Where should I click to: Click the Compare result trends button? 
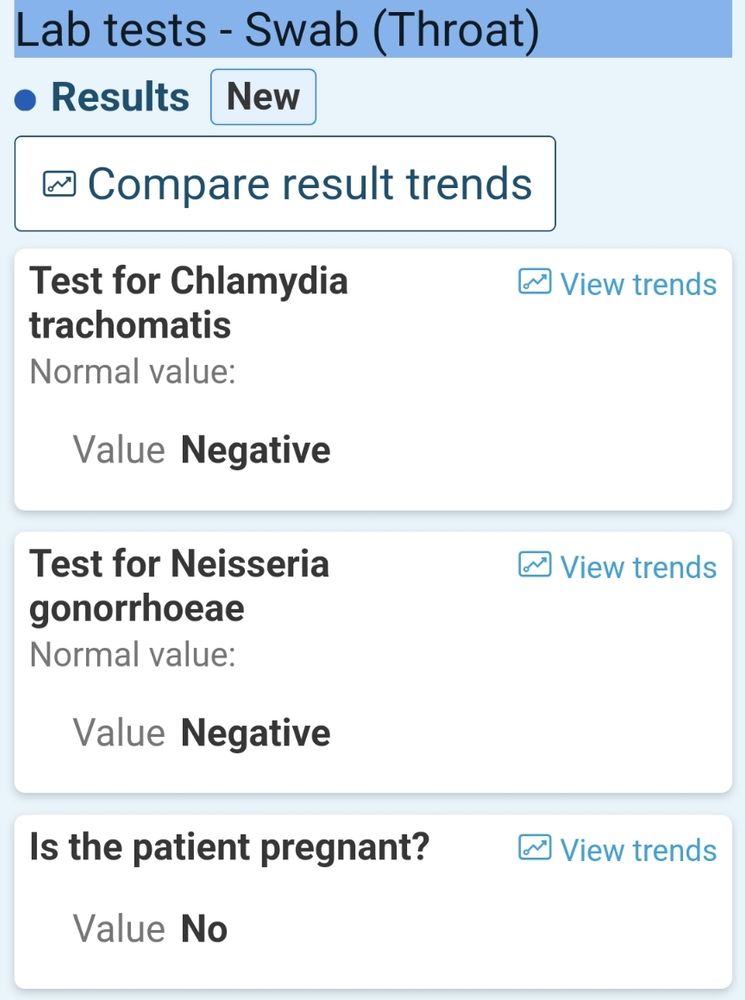tap(284, 183)
